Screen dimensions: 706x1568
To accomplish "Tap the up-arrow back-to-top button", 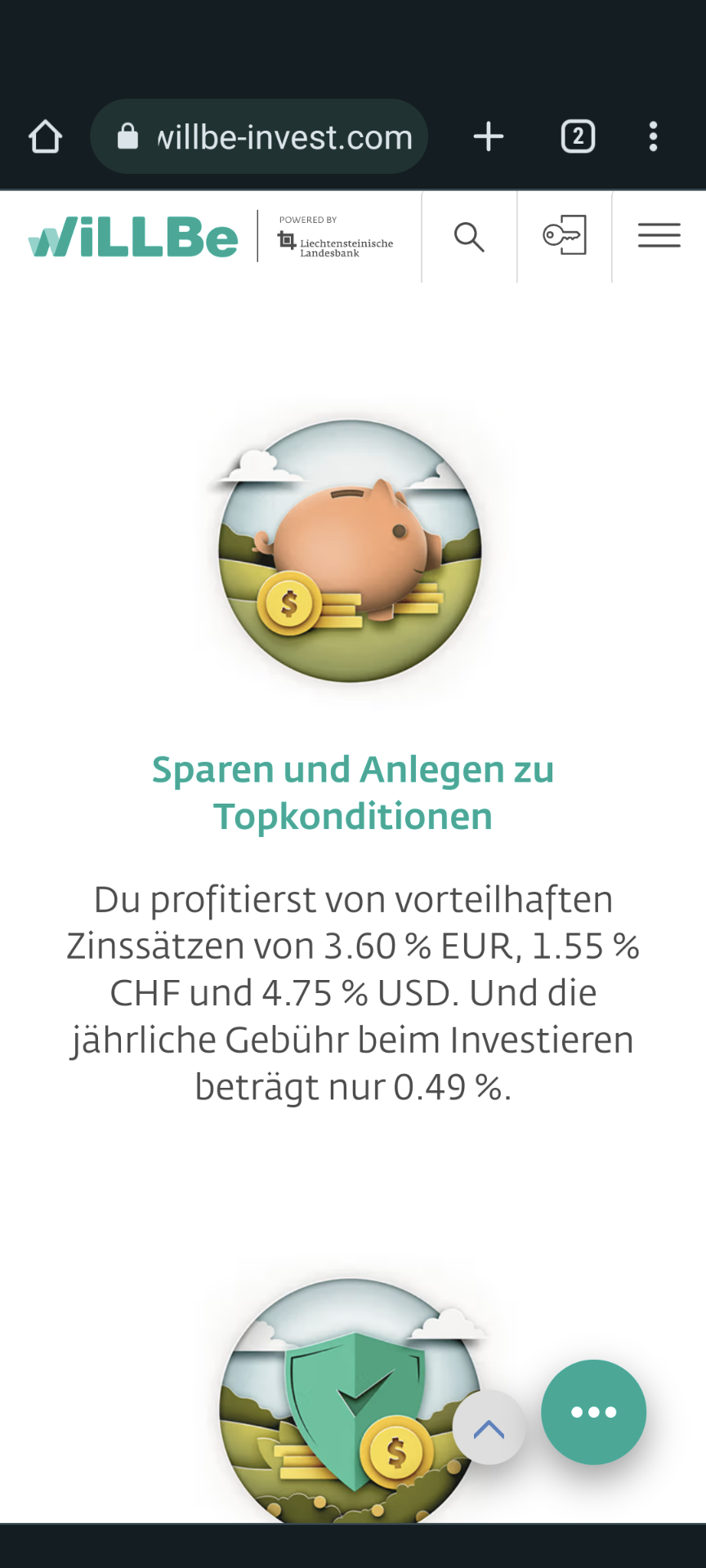I will pyautogui.click(x=489, y=1428).
